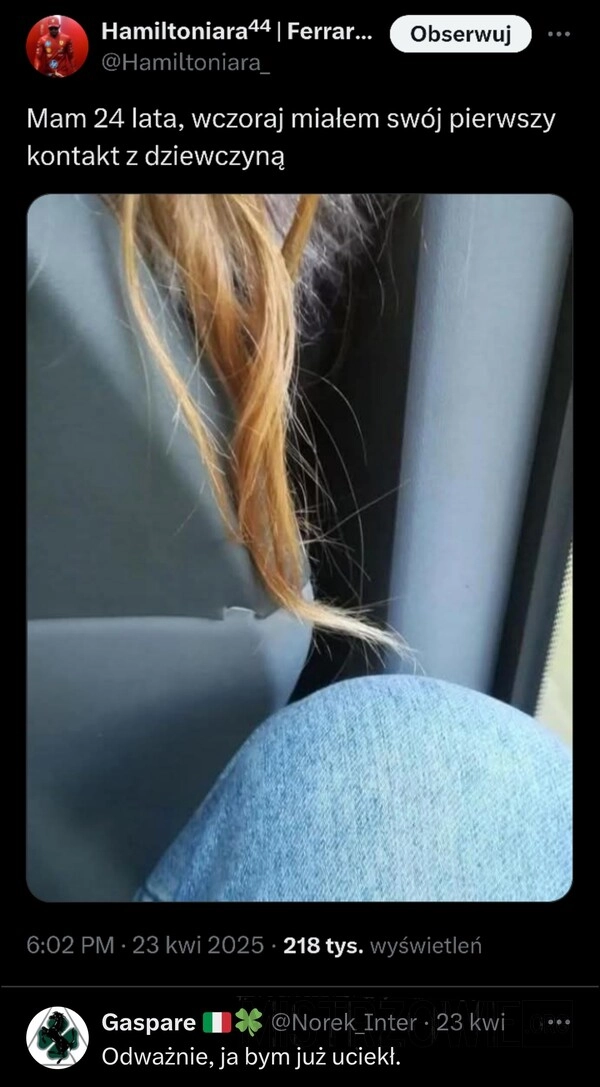
Task: Tap the Obserwuj follow button
Action: coord(461,34)
